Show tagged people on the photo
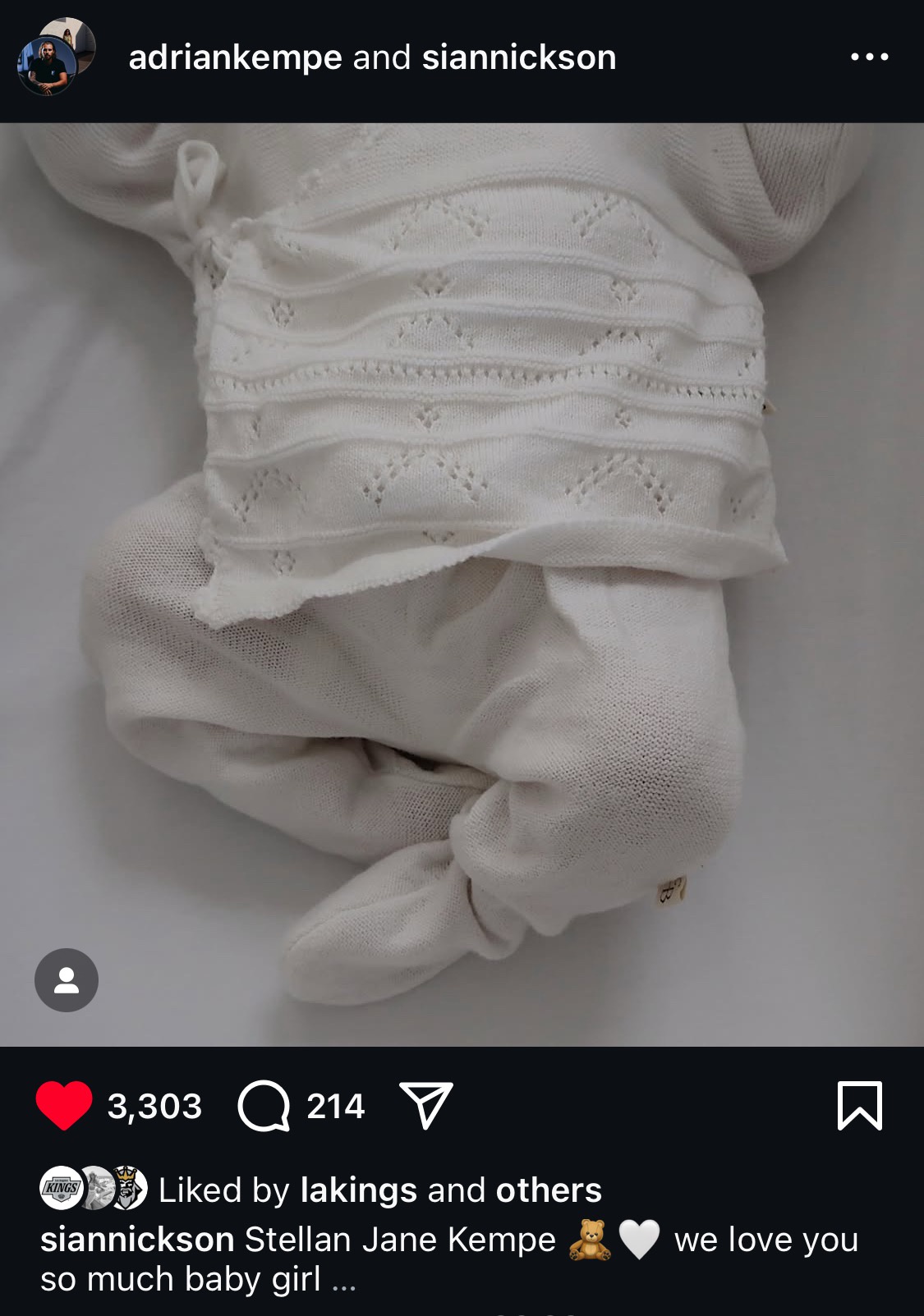 [67, 980]
